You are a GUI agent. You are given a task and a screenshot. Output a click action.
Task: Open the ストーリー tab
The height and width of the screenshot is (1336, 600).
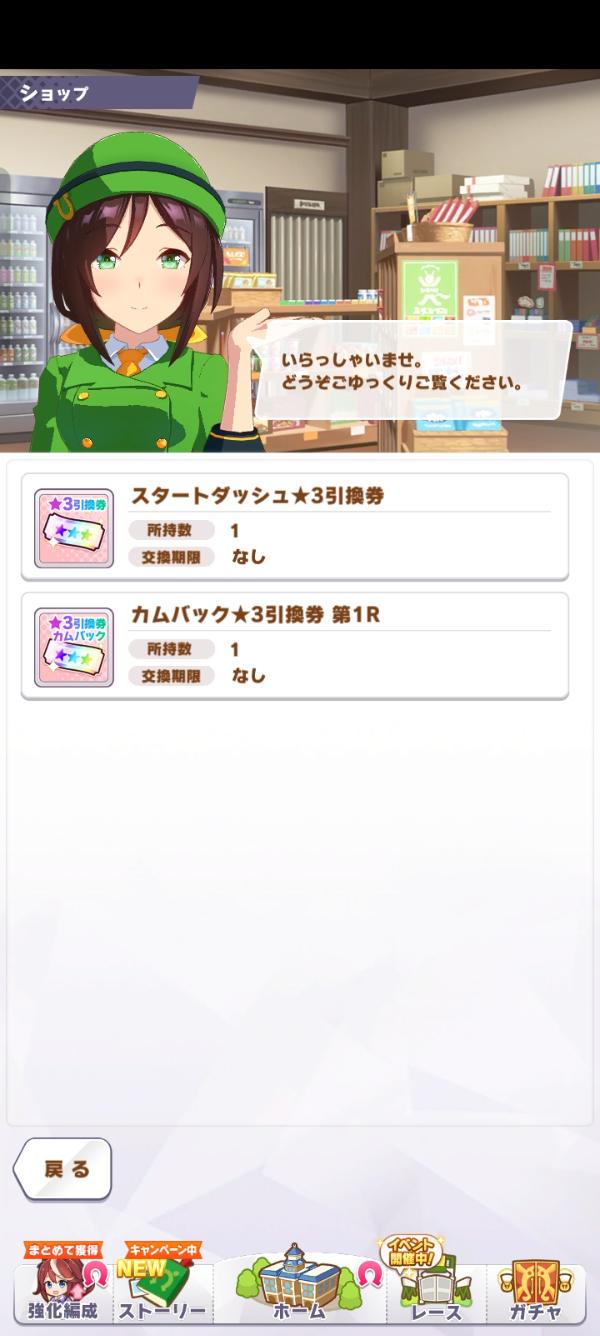pyautogui.click(x=160, y=1290)
